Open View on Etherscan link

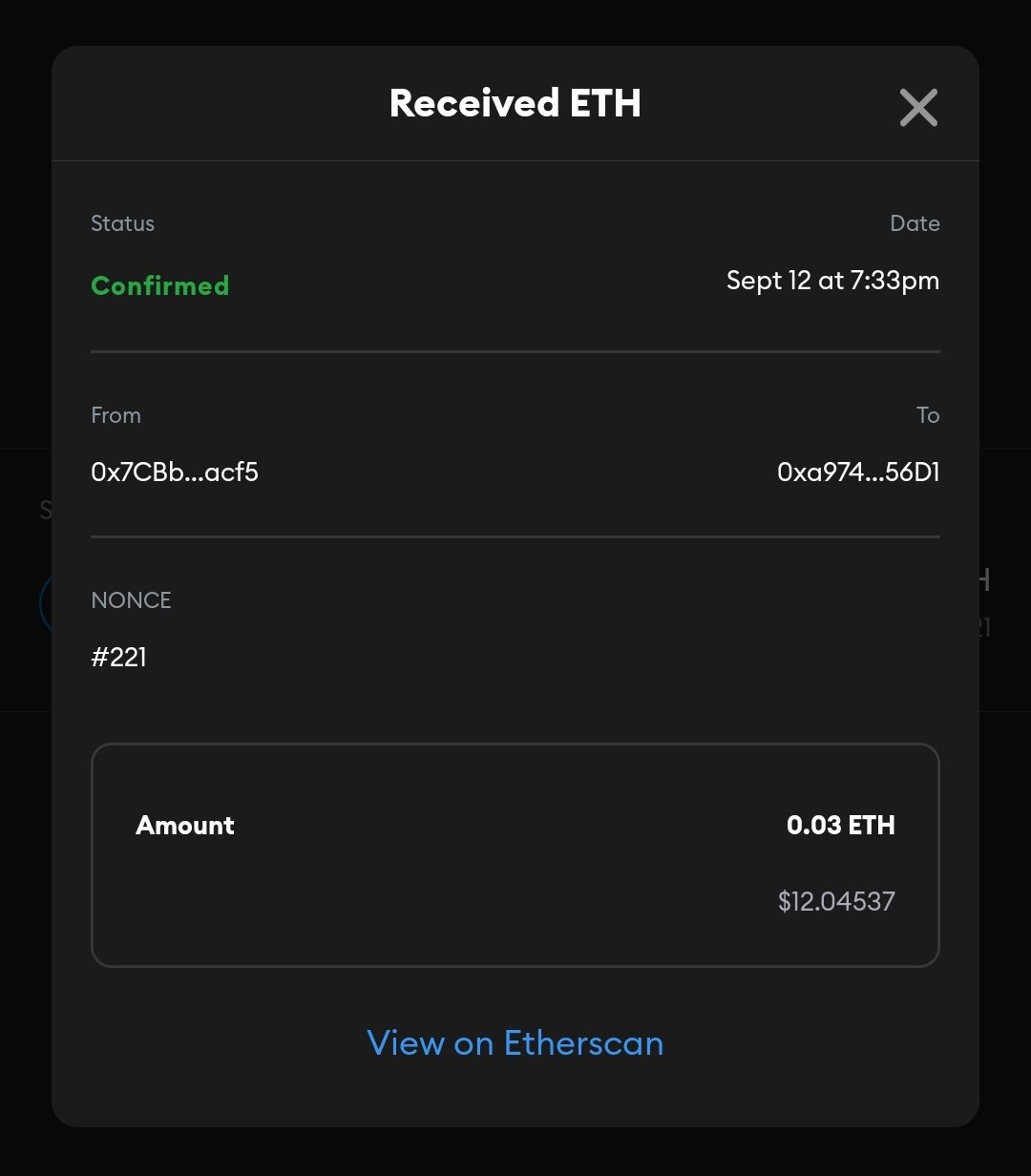tap(515, 1042)
